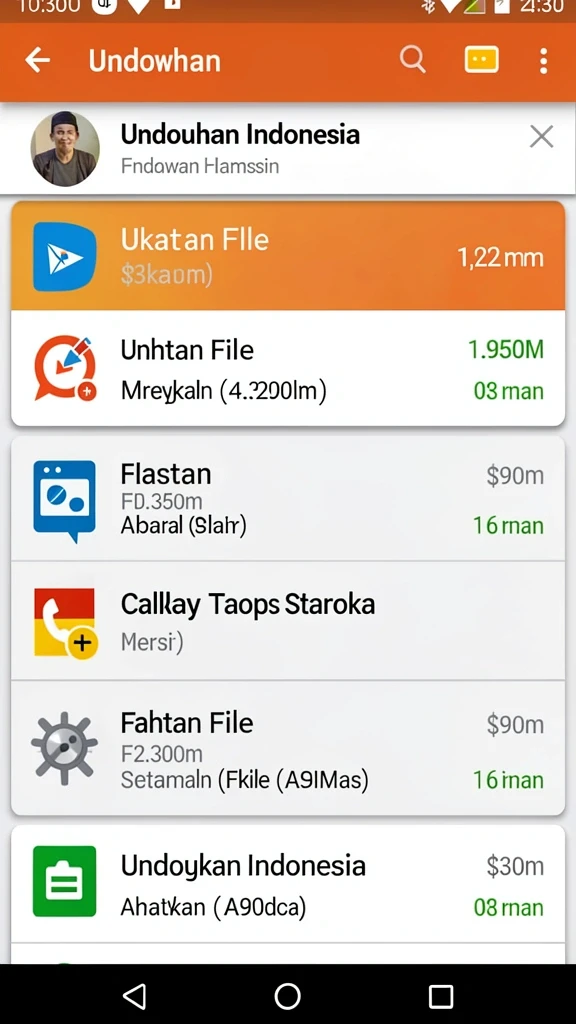The height and width of the screenshot is (1024, 576).
Task: Dismiss the Undouhan Indonesia banner
Action: pyautogui.click(x=541, y=136)
